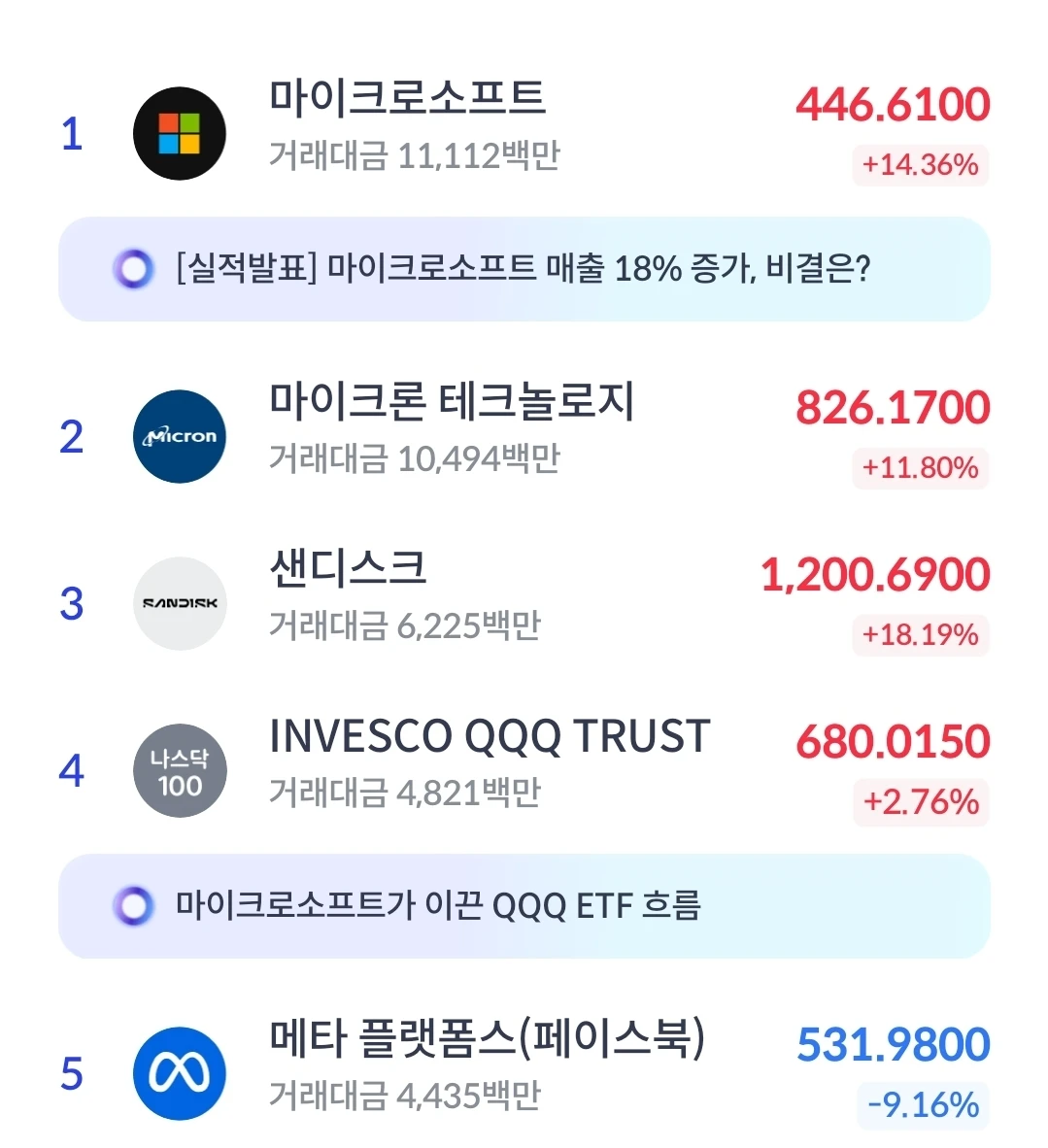The width and height of the screenshot is (1048, 1148).
Task: Open the 마이크로소프트 stock row
Action: click(524, 133)
